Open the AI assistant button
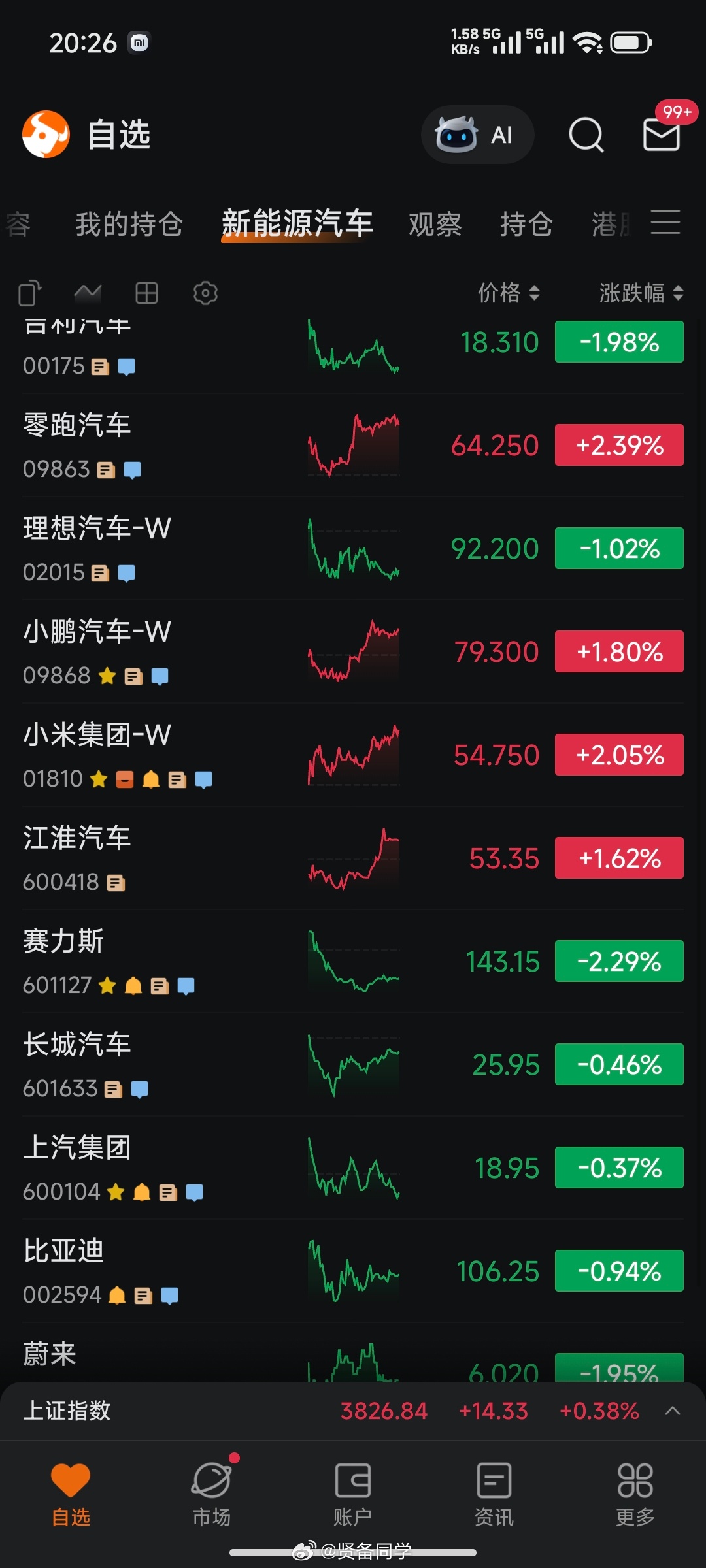706x1568 pixels. click(477, 135)
